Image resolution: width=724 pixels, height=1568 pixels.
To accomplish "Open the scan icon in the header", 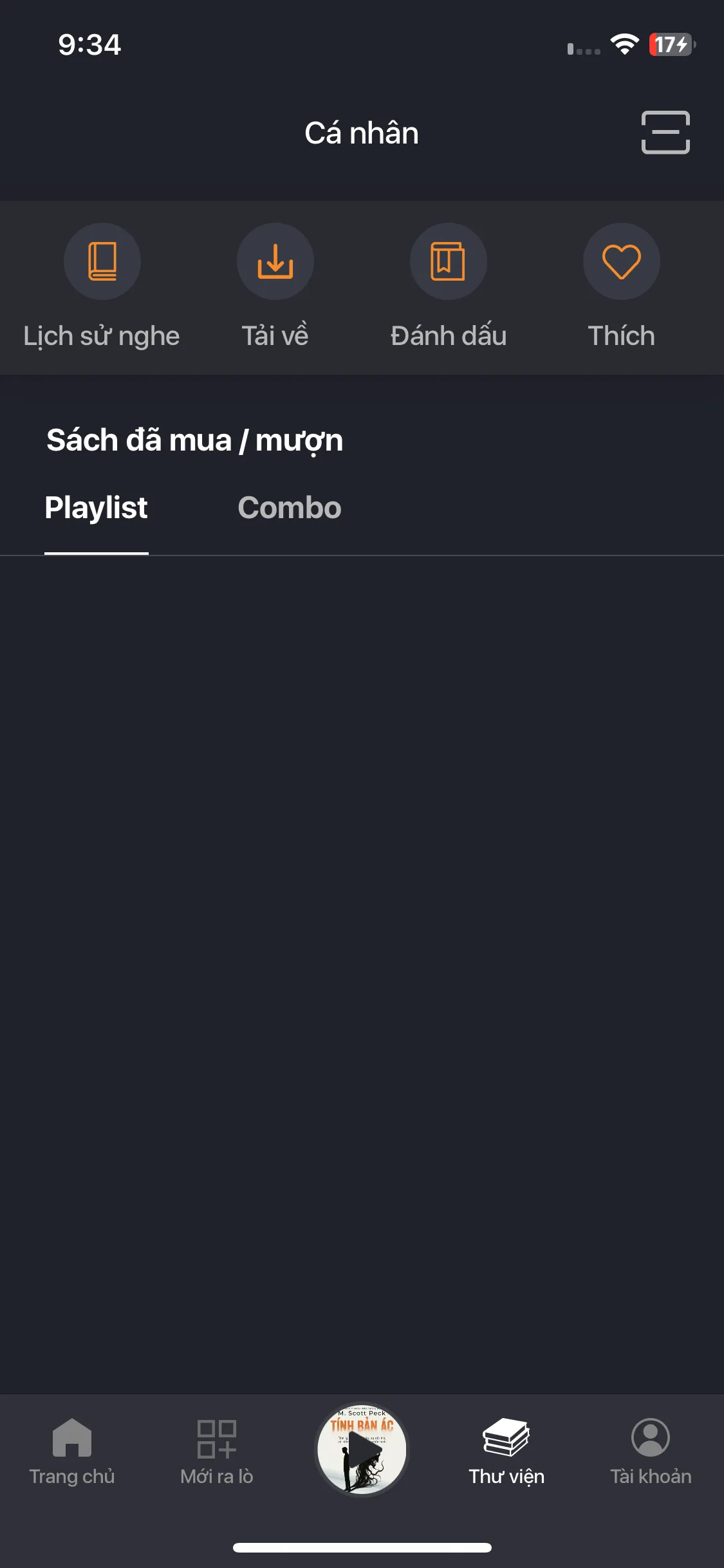I will coord(665,133).
